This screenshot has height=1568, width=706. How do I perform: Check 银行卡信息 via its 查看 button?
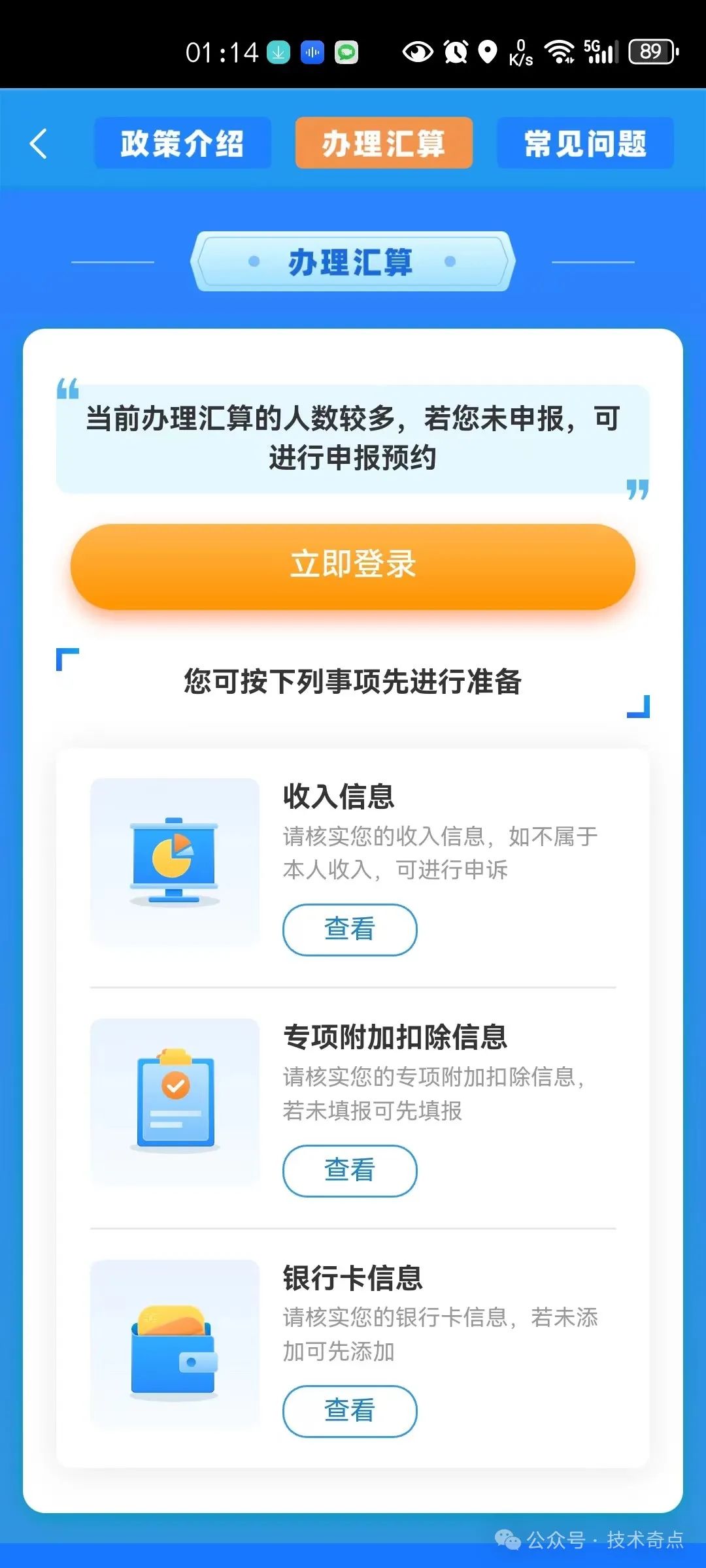click(350, 1411)
